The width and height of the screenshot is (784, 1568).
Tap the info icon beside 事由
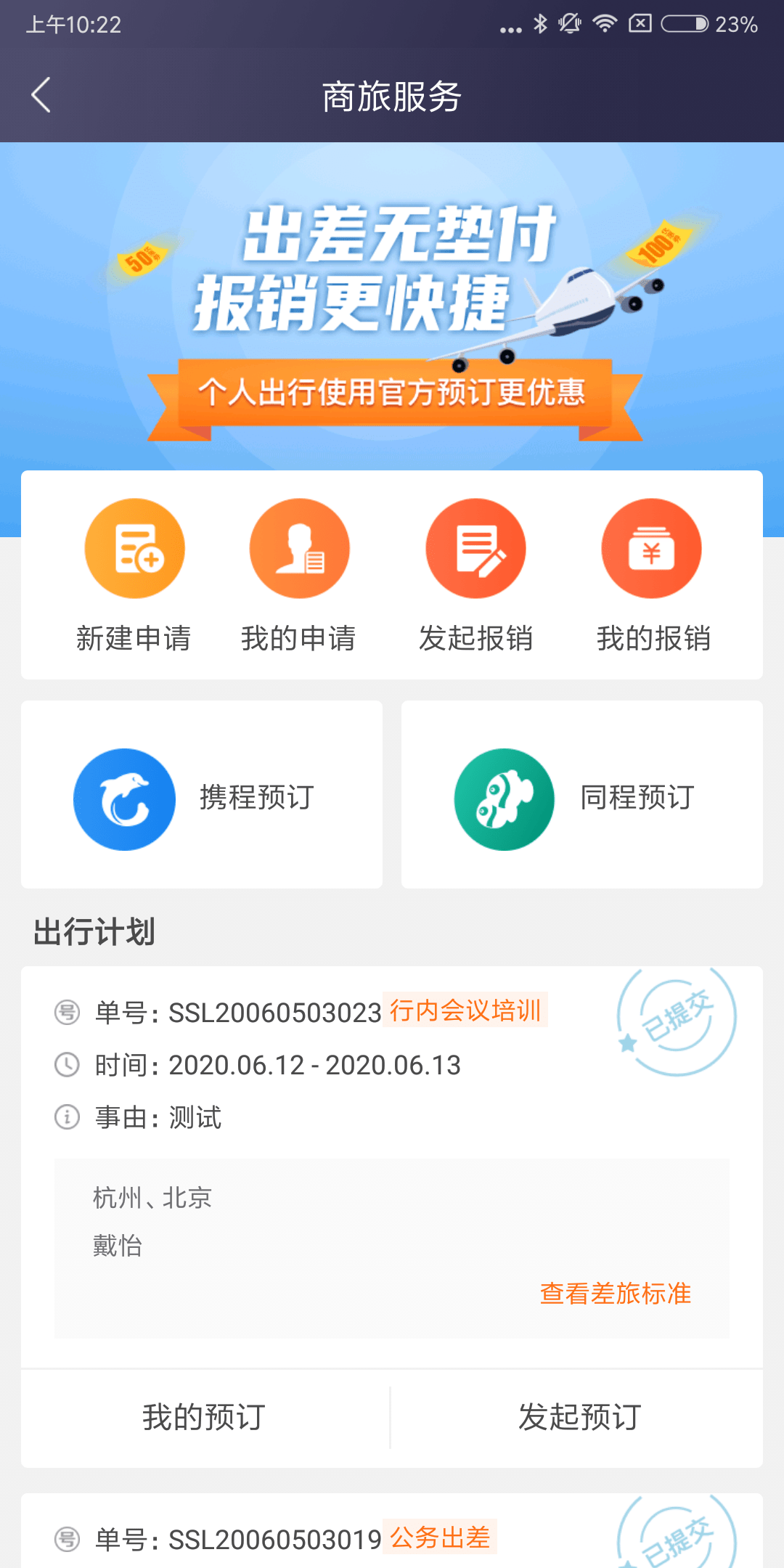pos(65,1118)
